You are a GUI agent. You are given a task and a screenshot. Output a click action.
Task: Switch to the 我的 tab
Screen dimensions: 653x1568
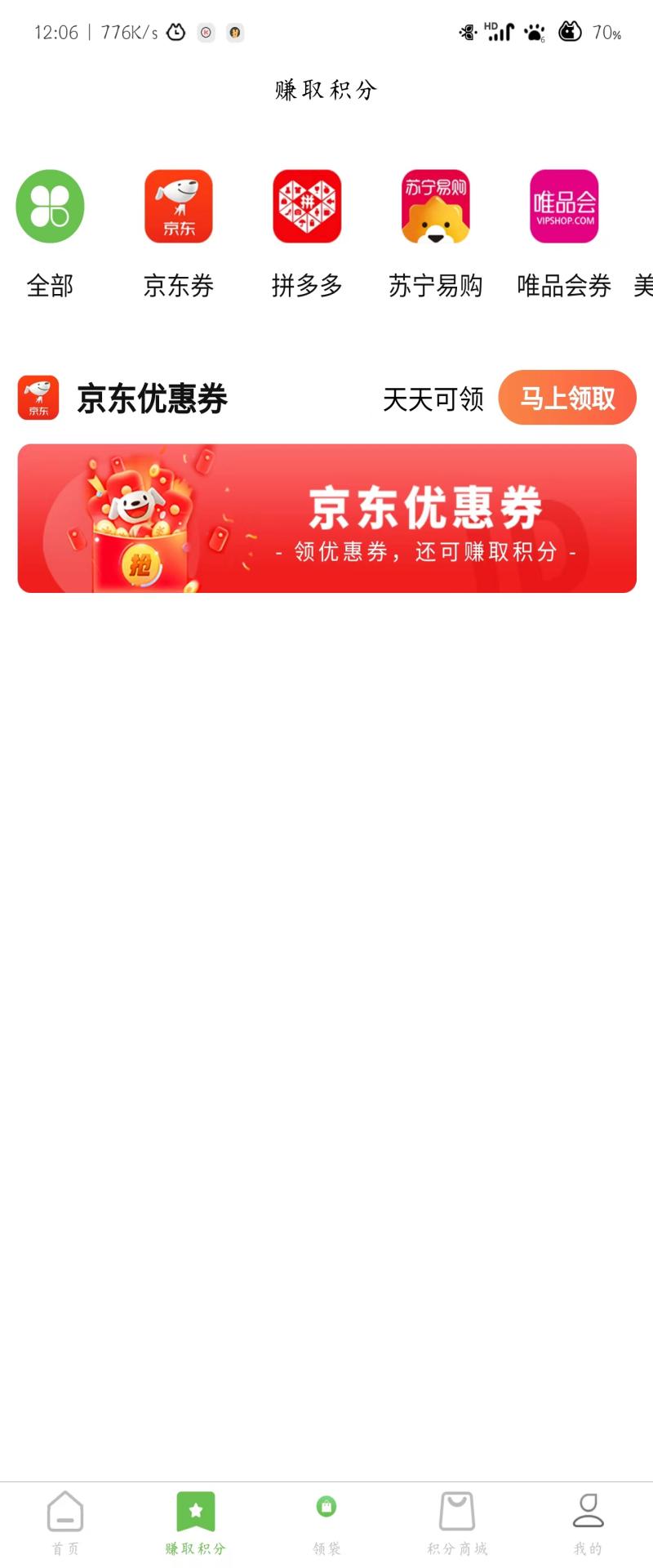[588, 1521]
